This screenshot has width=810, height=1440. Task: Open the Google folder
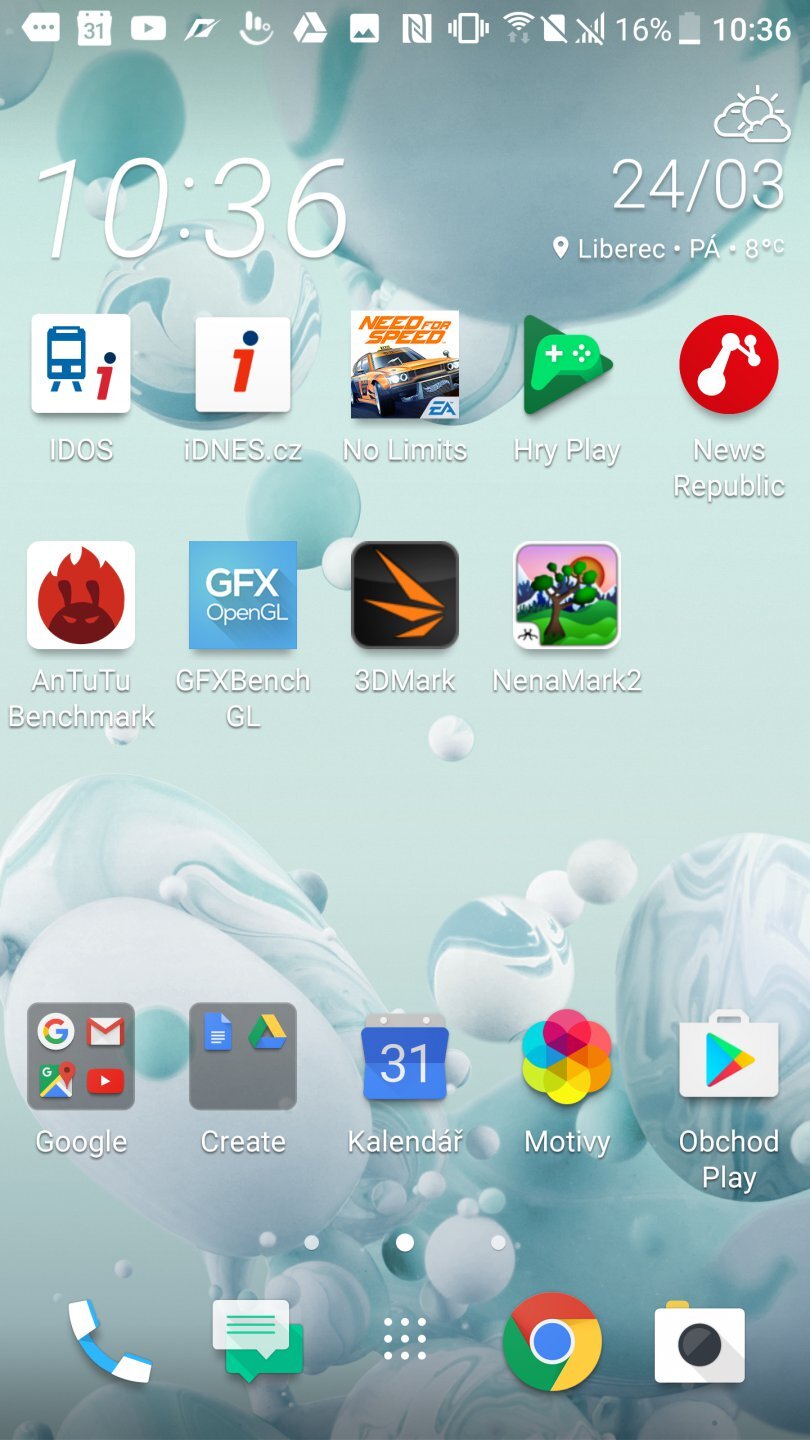pyautogui.click(x=81, y=1057)
